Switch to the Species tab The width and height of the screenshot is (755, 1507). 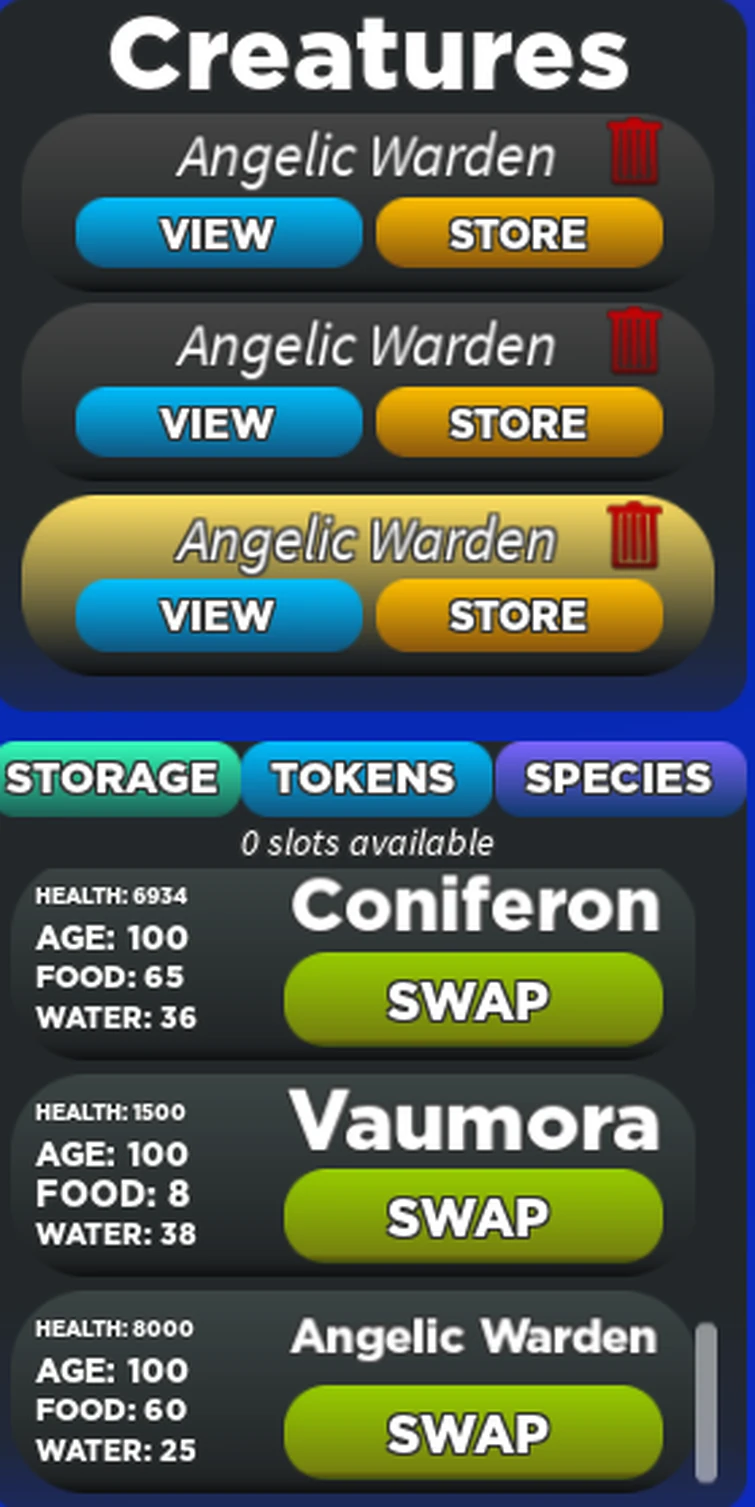tap(619, 778)
